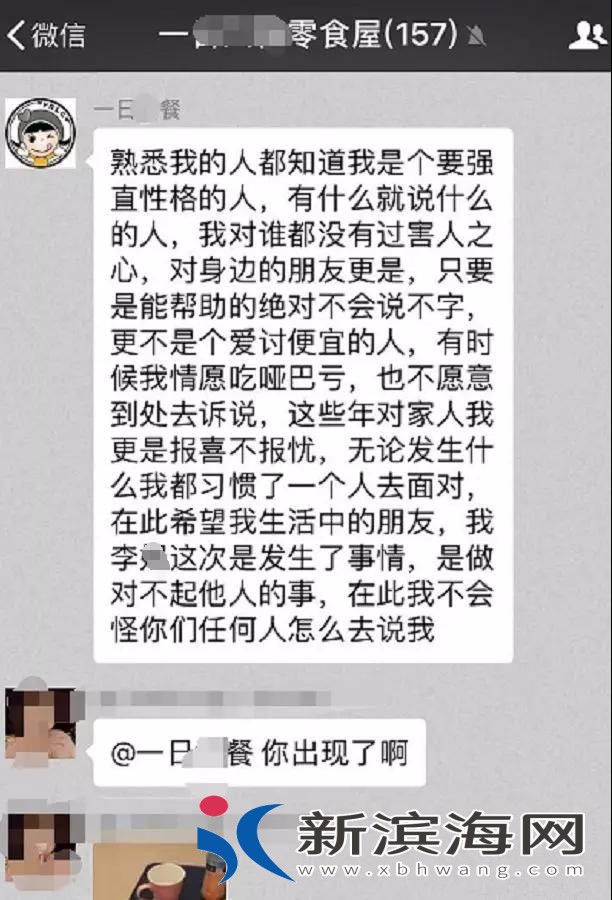Go back to the 微信 chat list
The image size is (612, 900).
pyautogui.click(x=45, y=35)
